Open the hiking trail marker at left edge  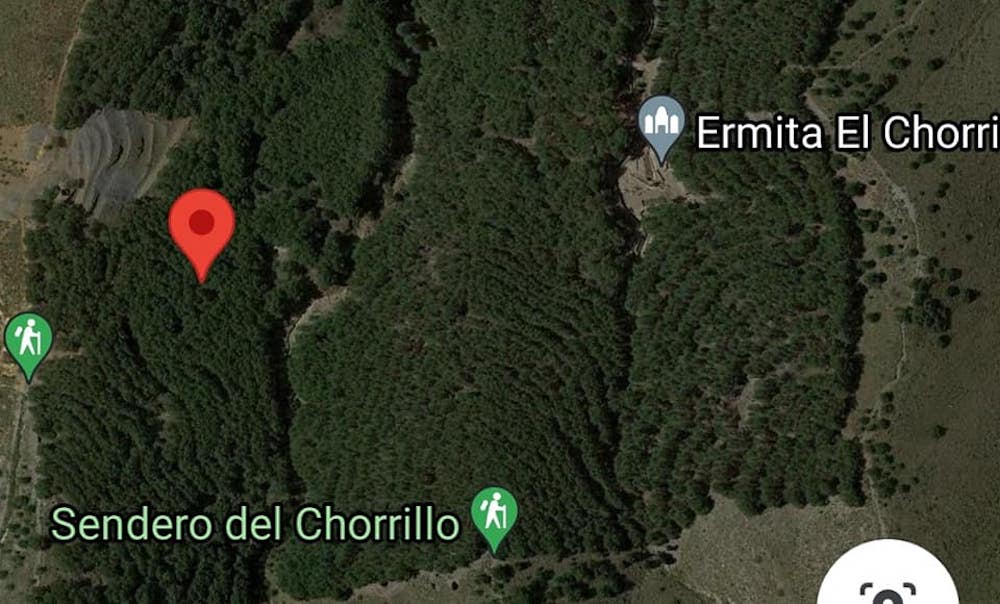tap(28, 341)
